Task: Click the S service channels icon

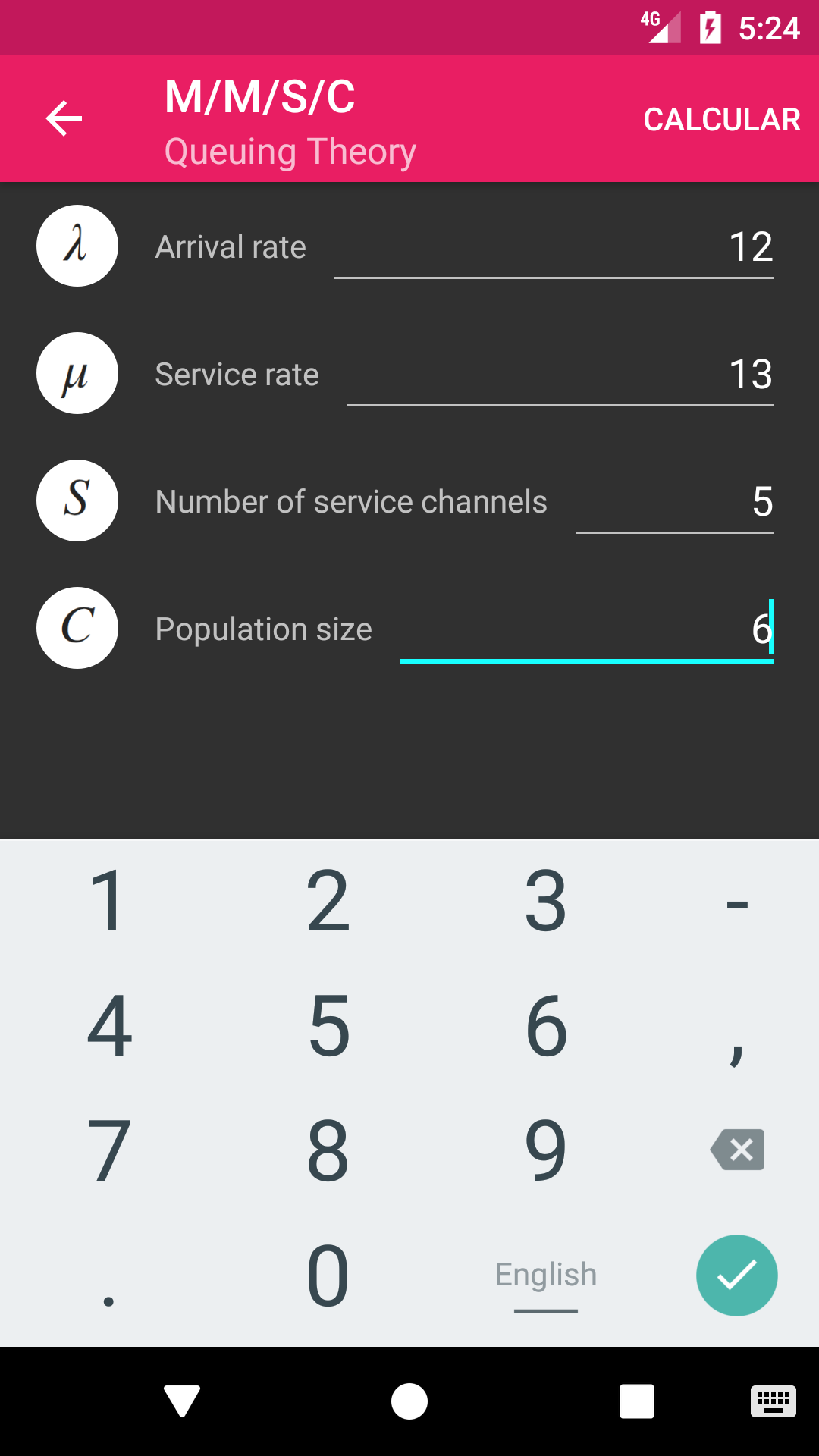Action: click(77, 500)
